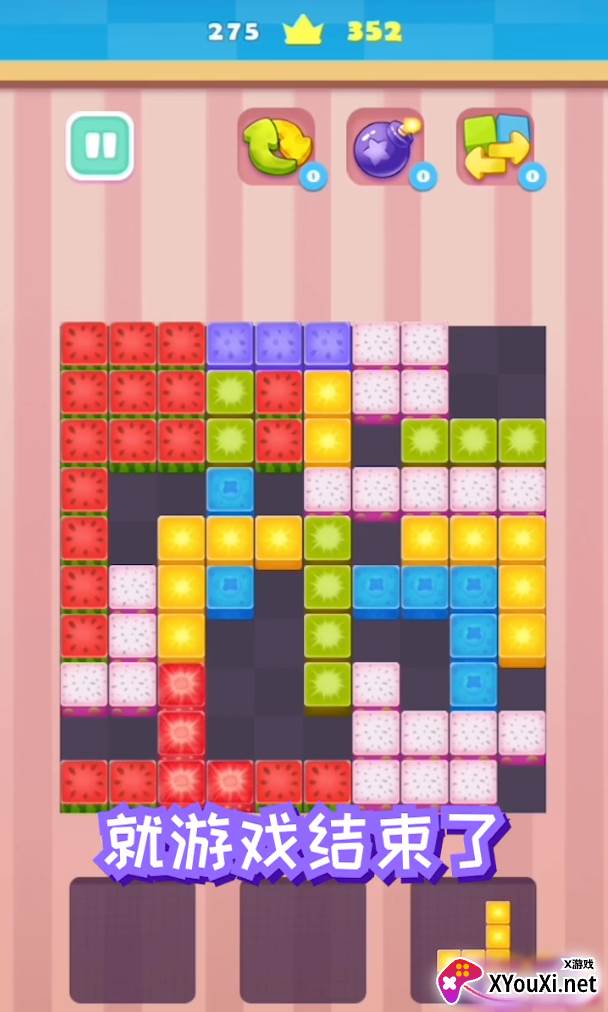Activate the purple bomb power-up
The height and width of the screenshot is (1012, 608).
click(385, 146)
